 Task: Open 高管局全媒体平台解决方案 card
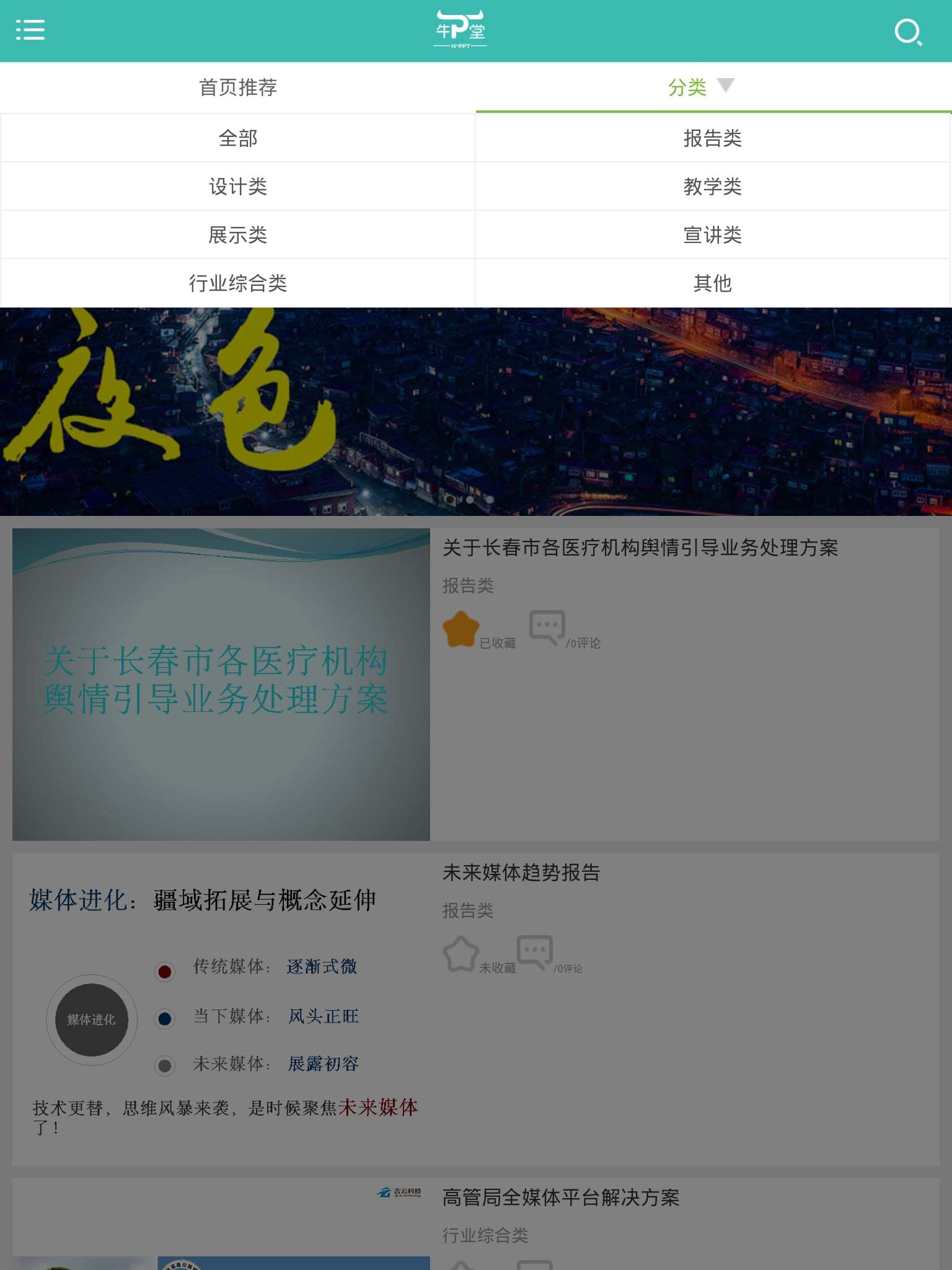coord(560,1197)
